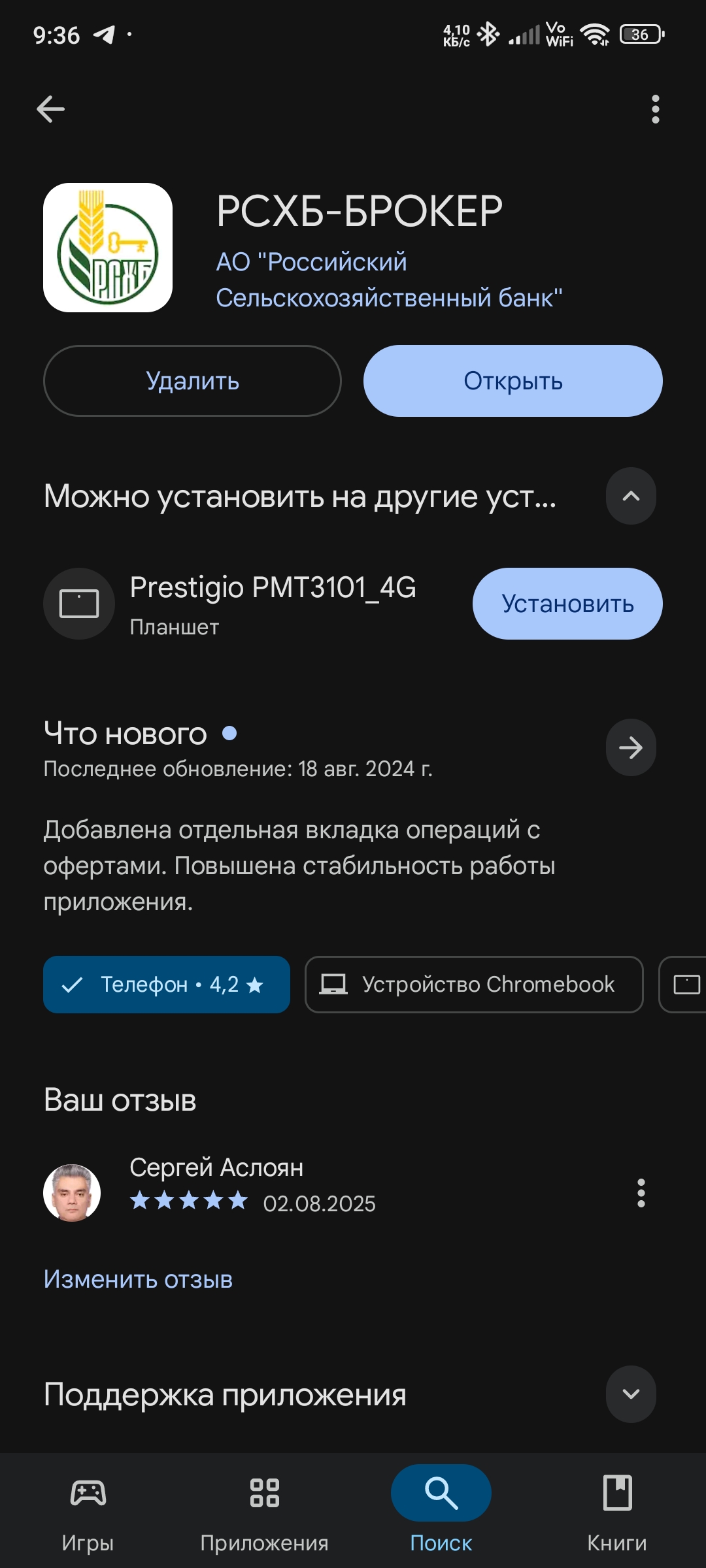Collapse the other devices section
706x1568 pixels.
[631, 496]
